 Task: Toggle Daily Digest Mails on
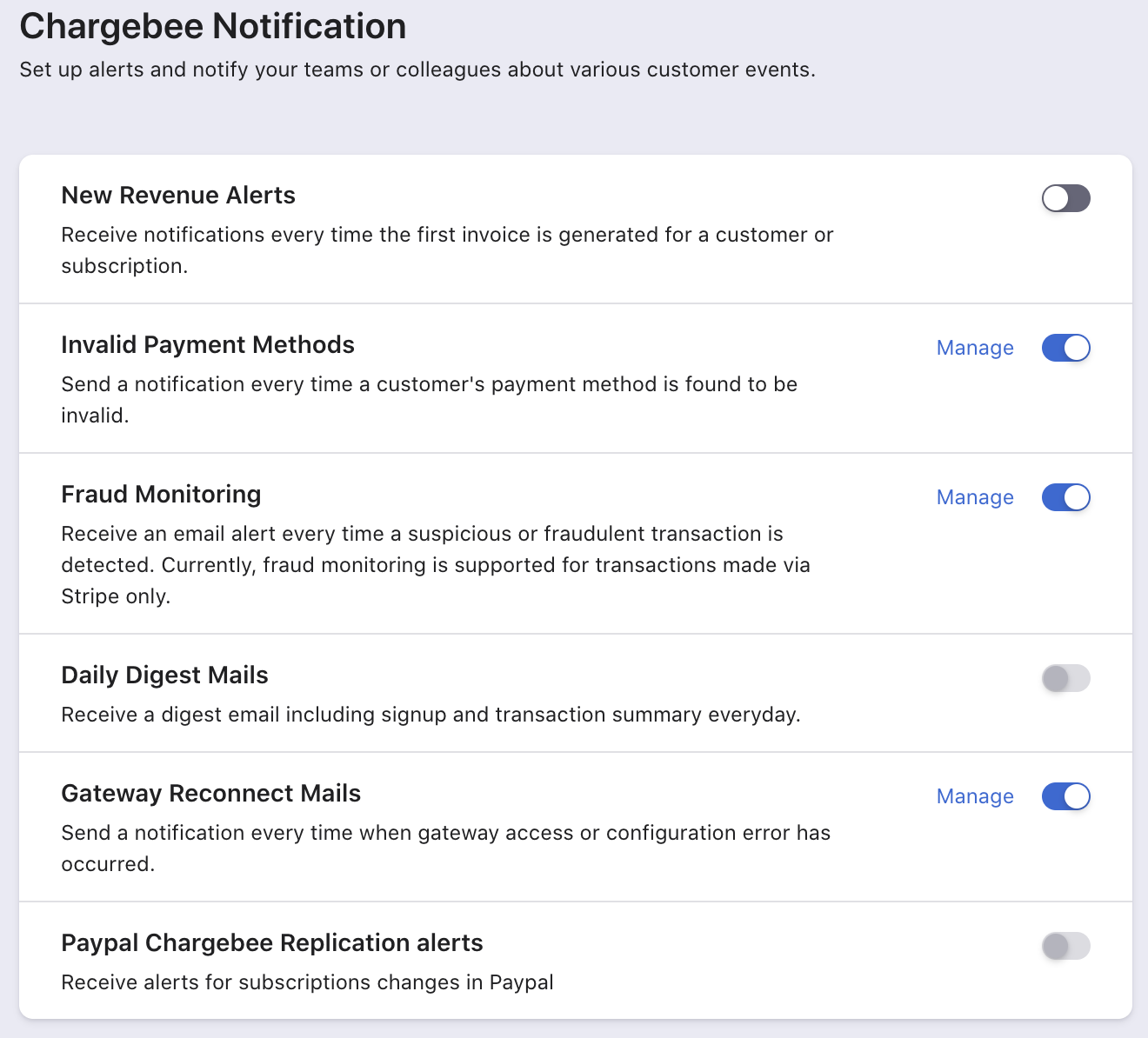pos(1065,678)
